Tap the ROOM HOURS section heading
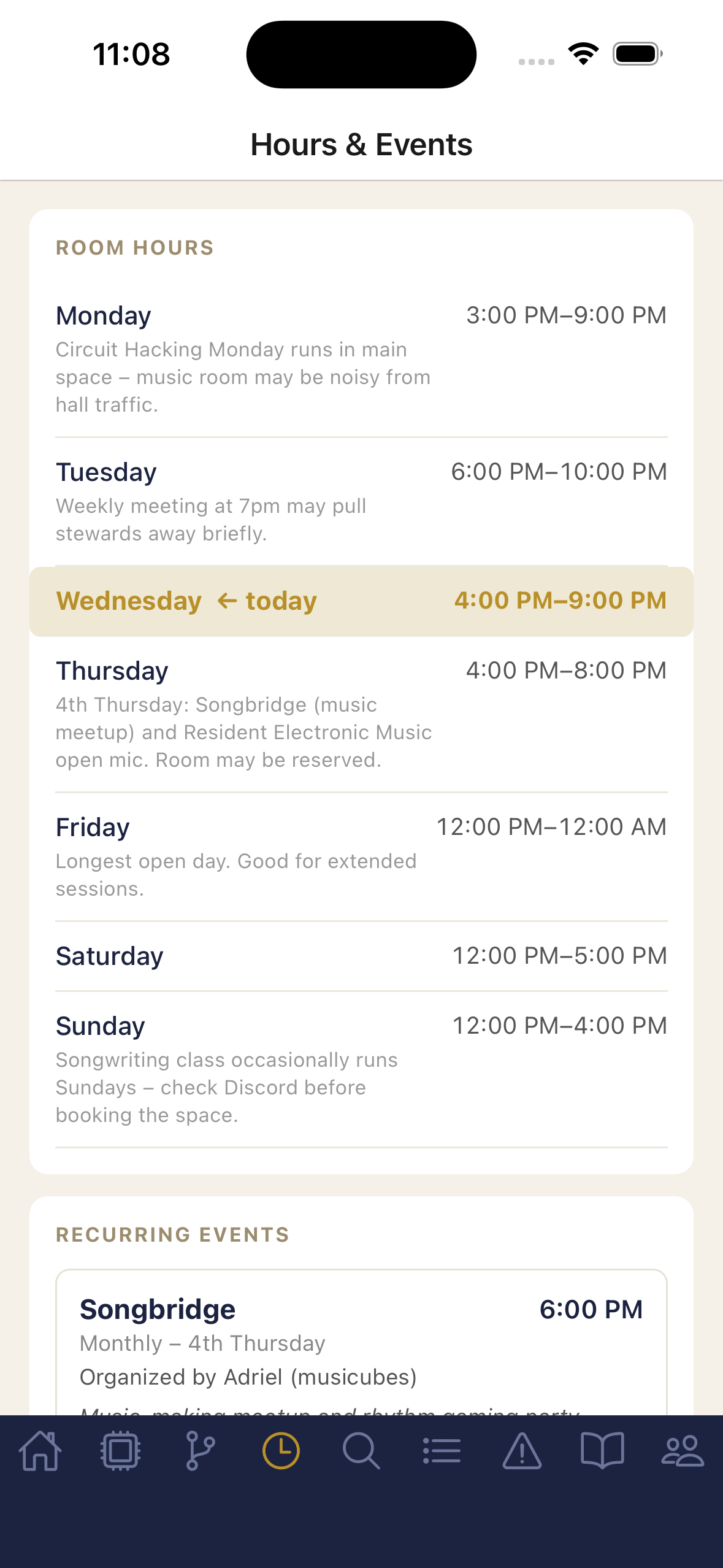Image resolution: width=723 pixels, height=1568 pixels. point(134,248)
